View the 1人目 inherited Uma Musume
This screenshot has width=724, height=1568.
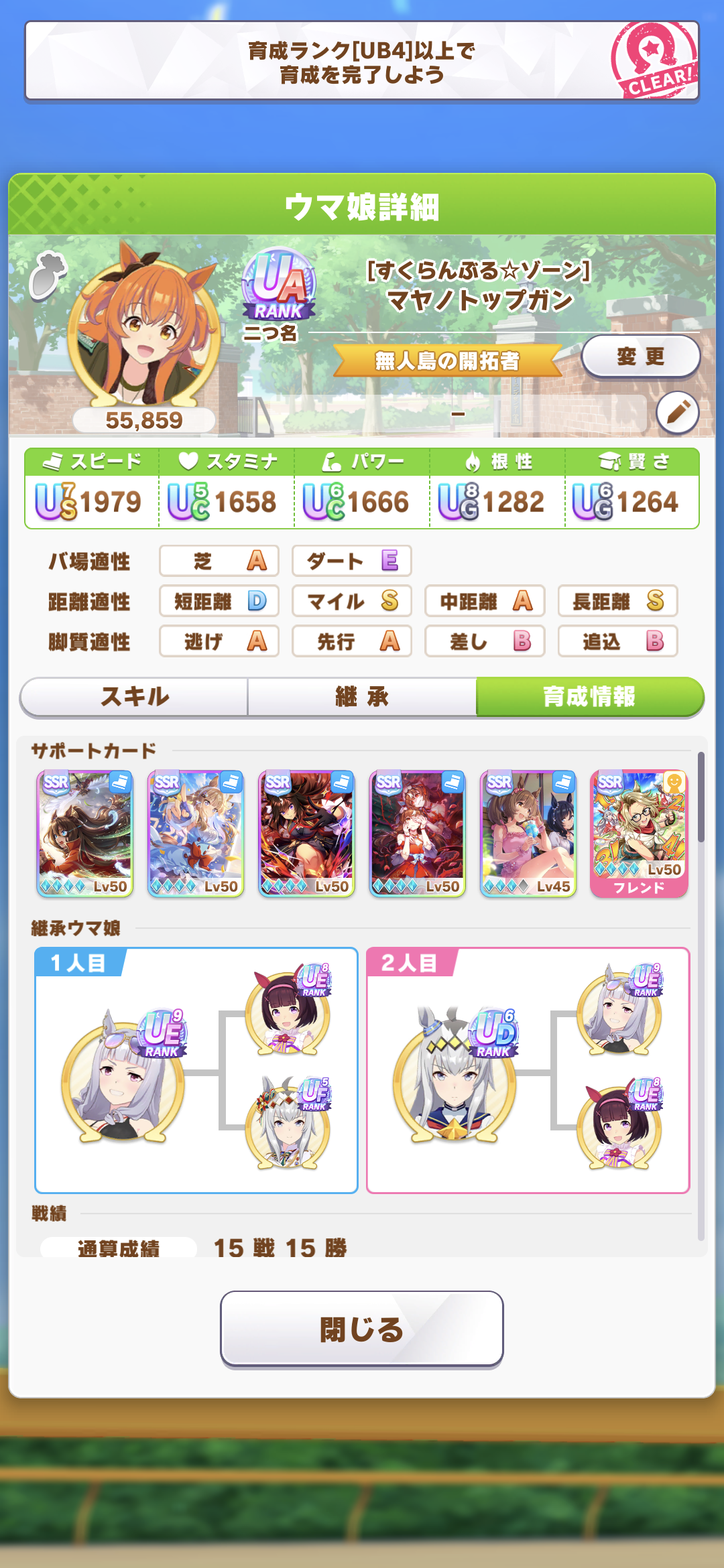click(196, 1070)
